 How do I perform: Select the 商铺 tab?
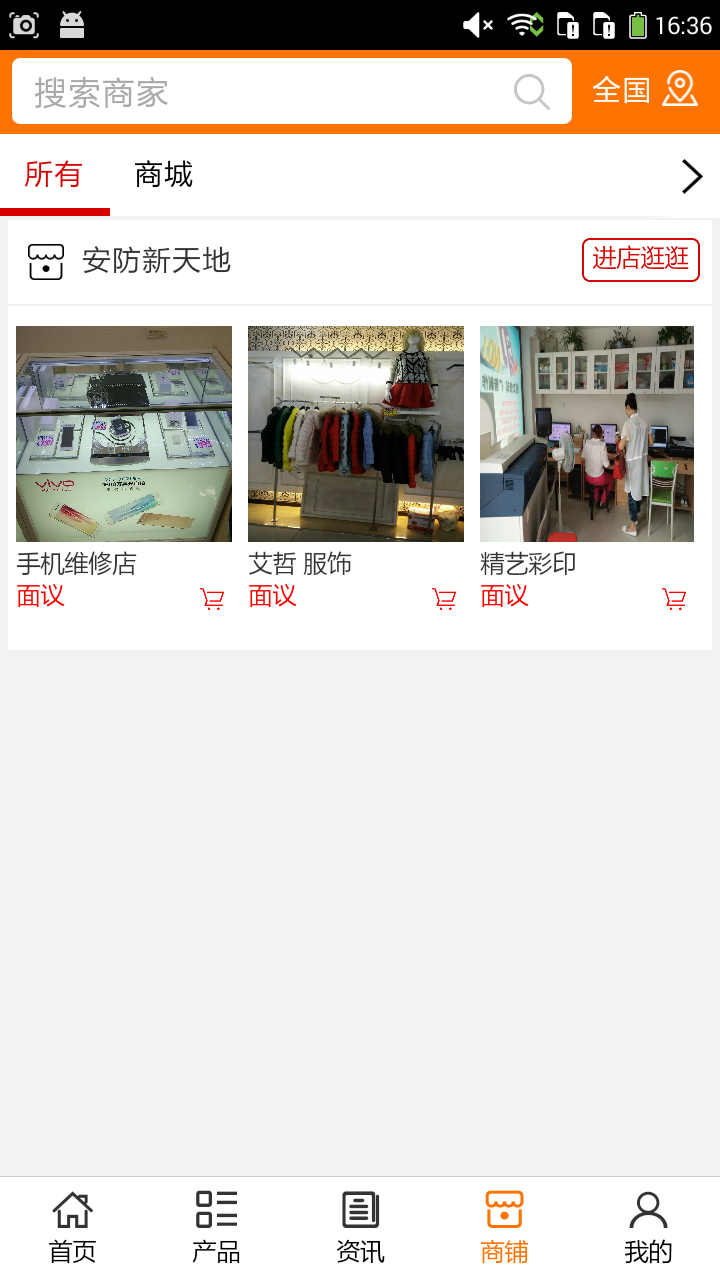pyautogui.click(x=504, y=1227)
